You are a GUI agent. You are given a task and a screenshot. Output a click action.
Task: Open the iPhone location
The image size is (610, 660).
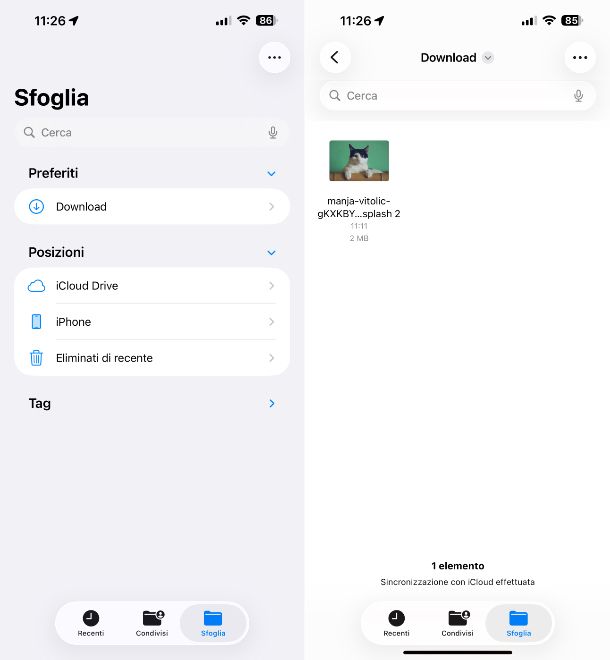[150, 322]
